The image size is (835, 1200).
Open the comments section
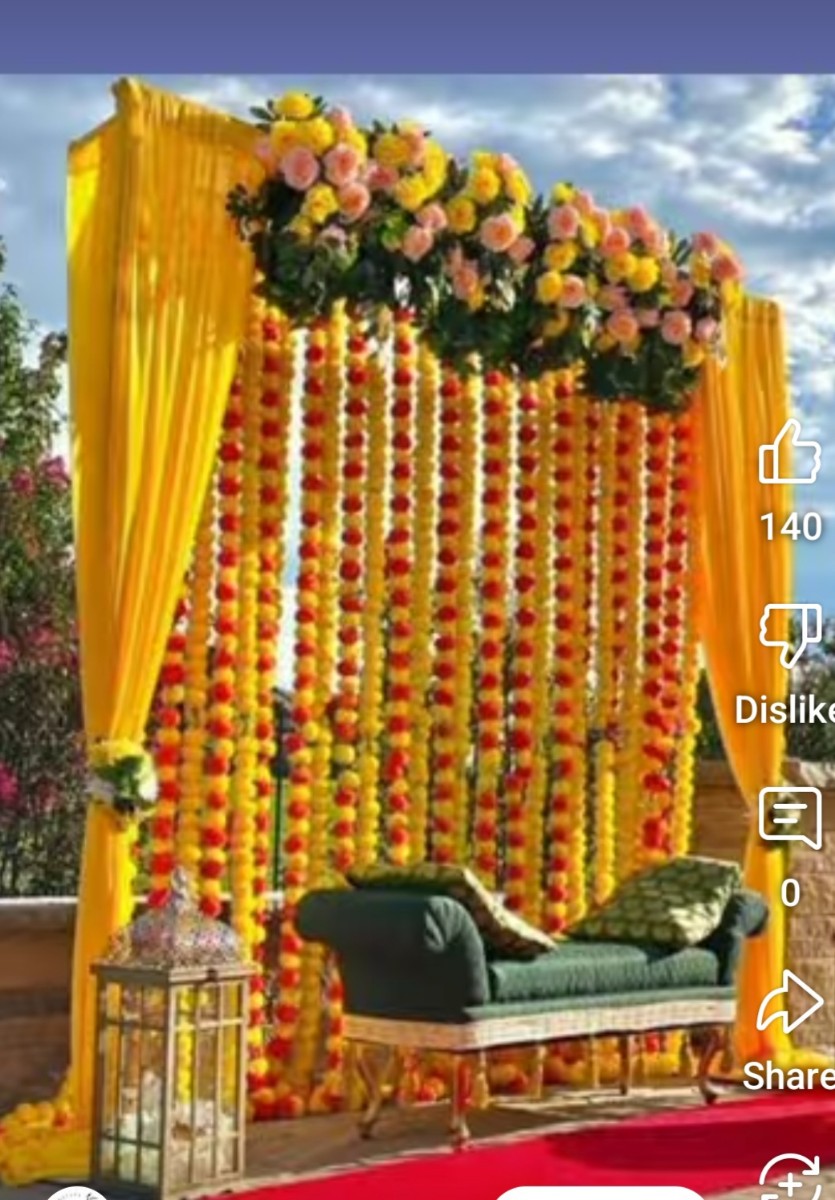point(789,817)
